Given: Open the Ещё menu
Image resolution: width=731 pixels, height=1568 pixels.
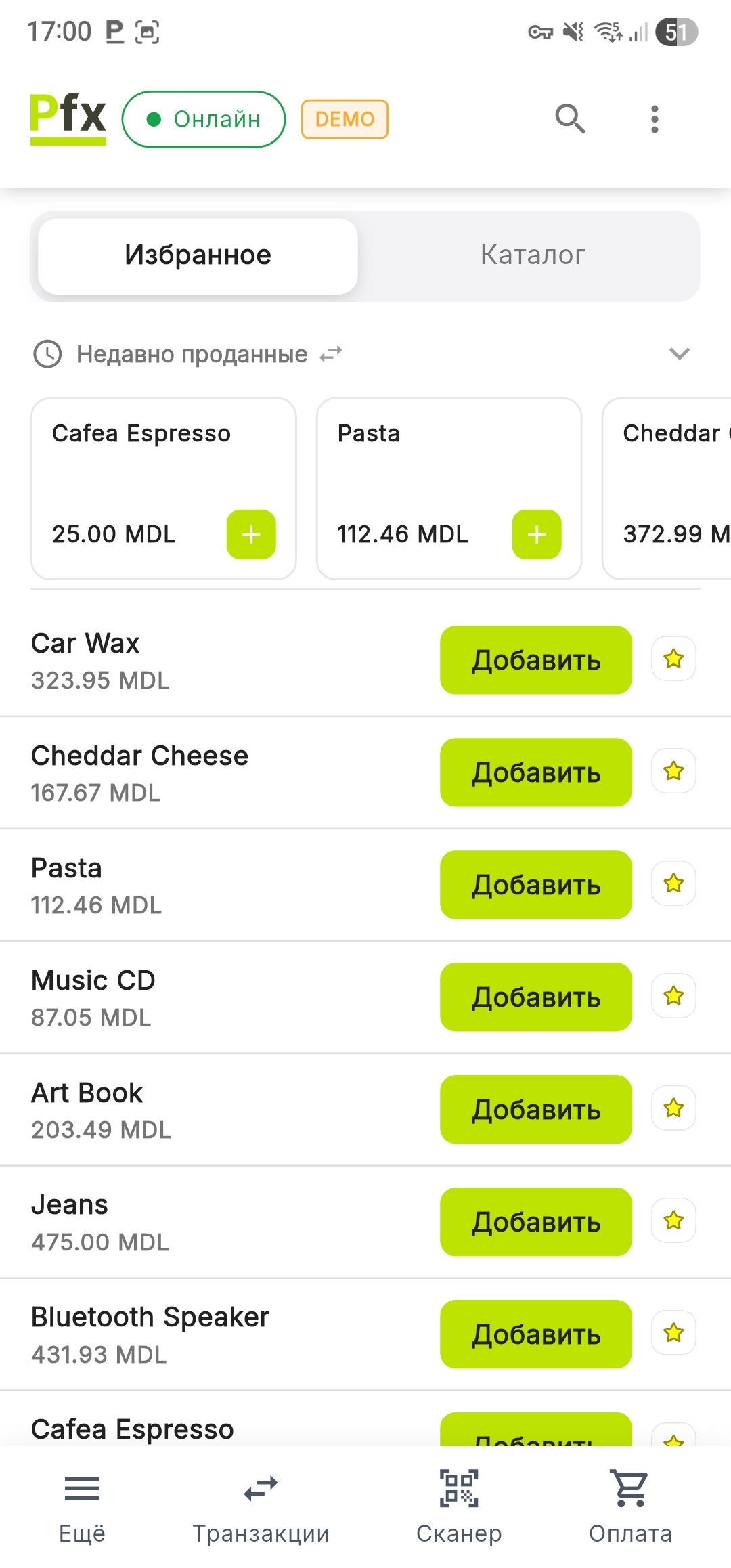Looking at the screenshot, I should (82, 1504).
